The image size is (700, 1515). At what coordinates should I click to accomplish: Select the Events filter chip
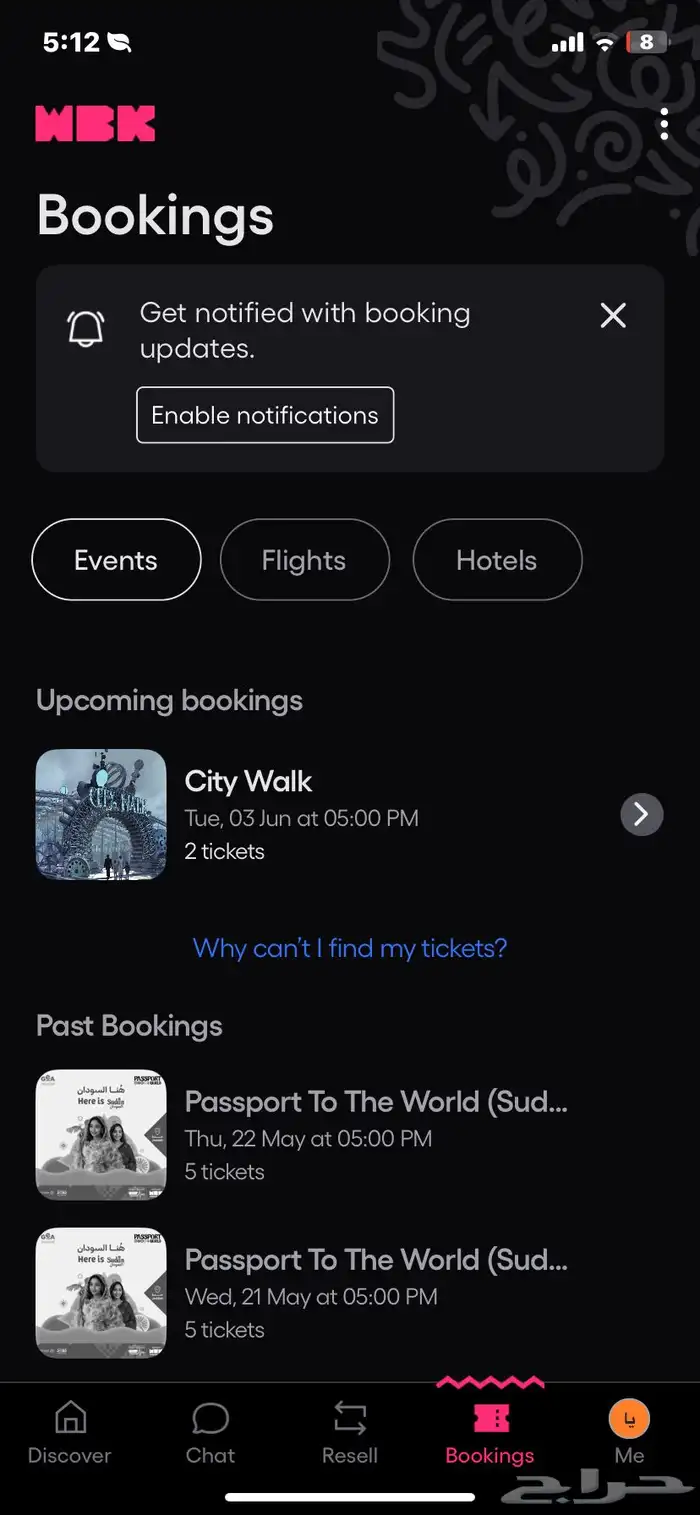116,560
